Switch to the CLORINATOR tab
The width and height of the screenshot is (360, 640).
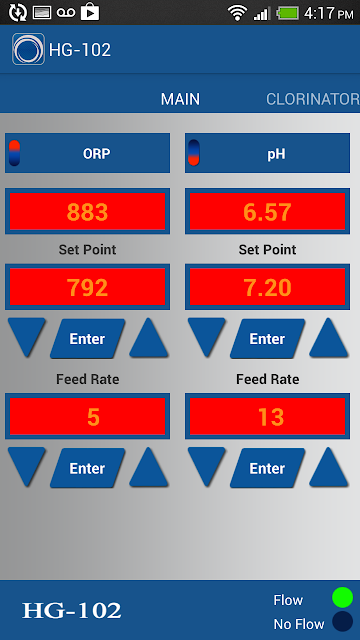coord(313,99)
